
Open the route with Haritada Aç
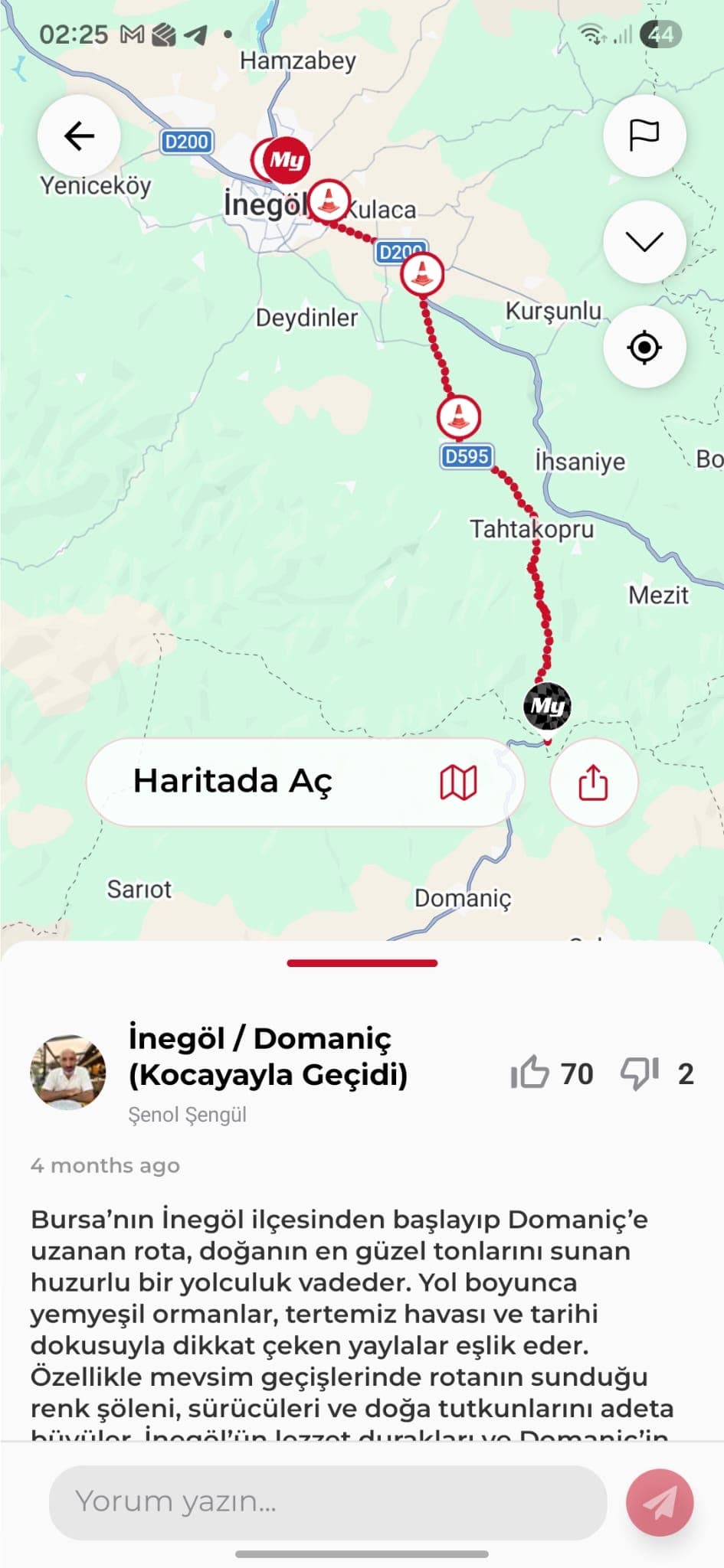(x=305, y=782)
